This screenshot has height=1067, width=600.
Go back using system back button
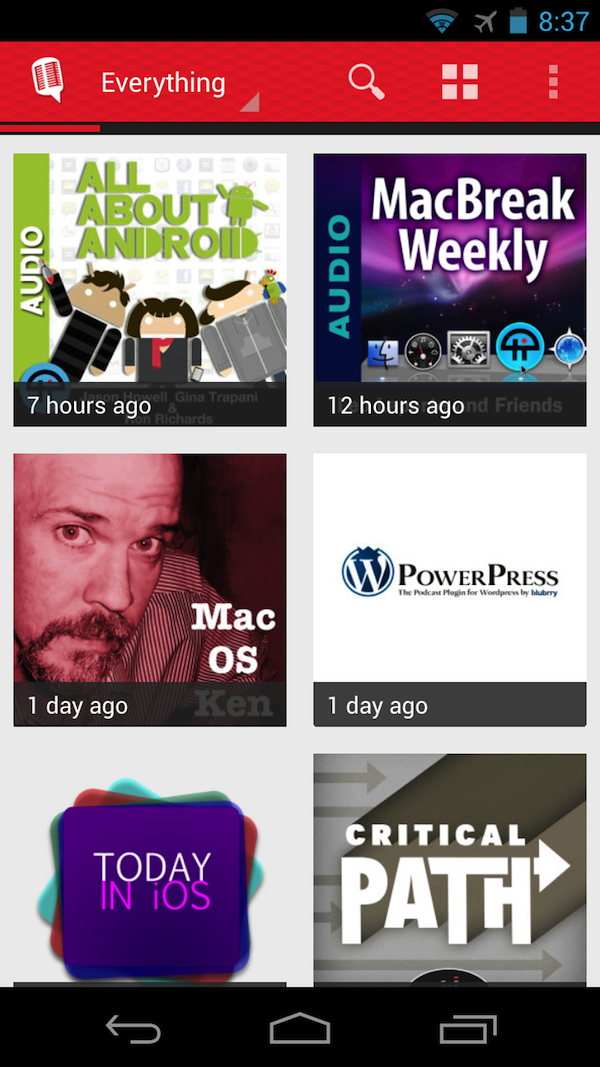tap(133, 1028)
